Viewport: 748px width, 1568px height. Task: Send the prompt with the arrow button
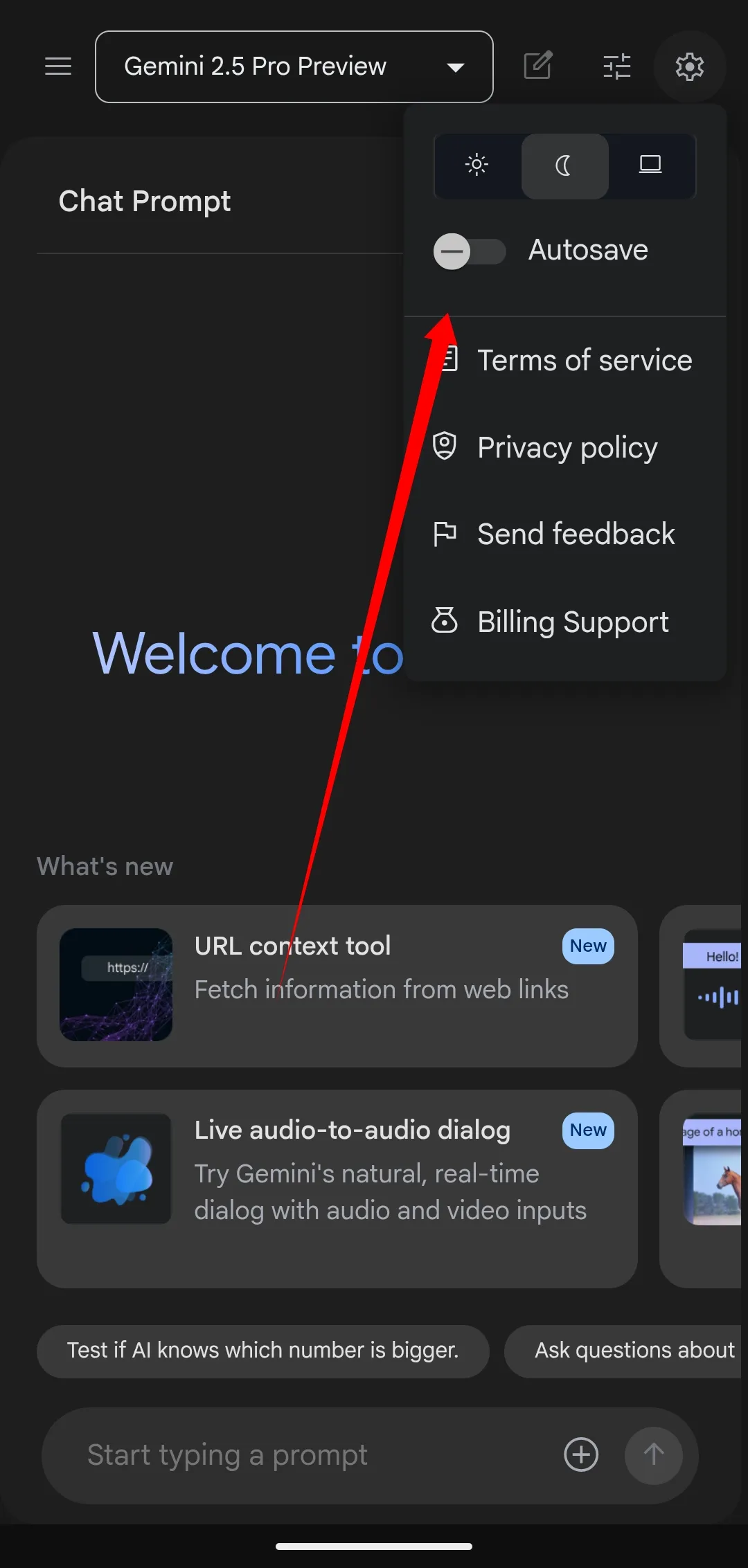(654, 1455)
